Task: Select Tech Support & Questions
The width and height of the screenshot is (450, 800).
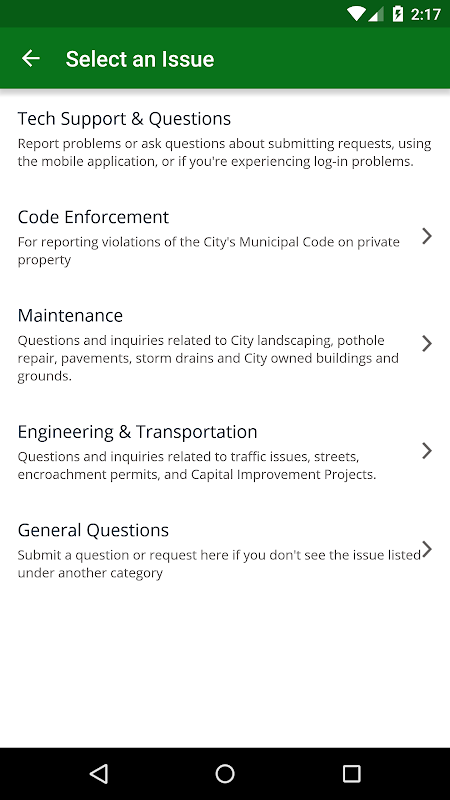Action: pos(225,139)
